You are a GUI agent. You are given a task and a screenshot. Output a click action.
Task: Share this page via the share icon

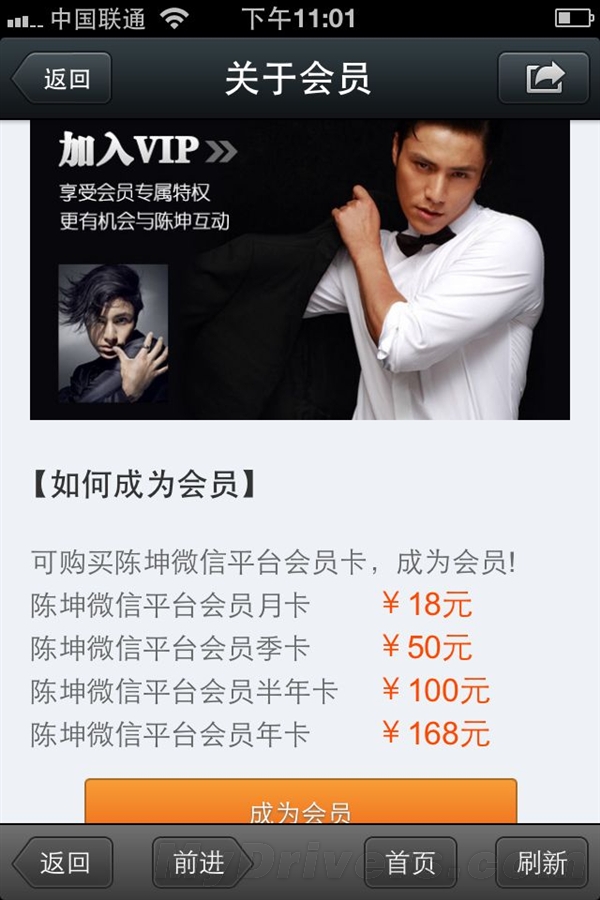[x=544, y=78]
